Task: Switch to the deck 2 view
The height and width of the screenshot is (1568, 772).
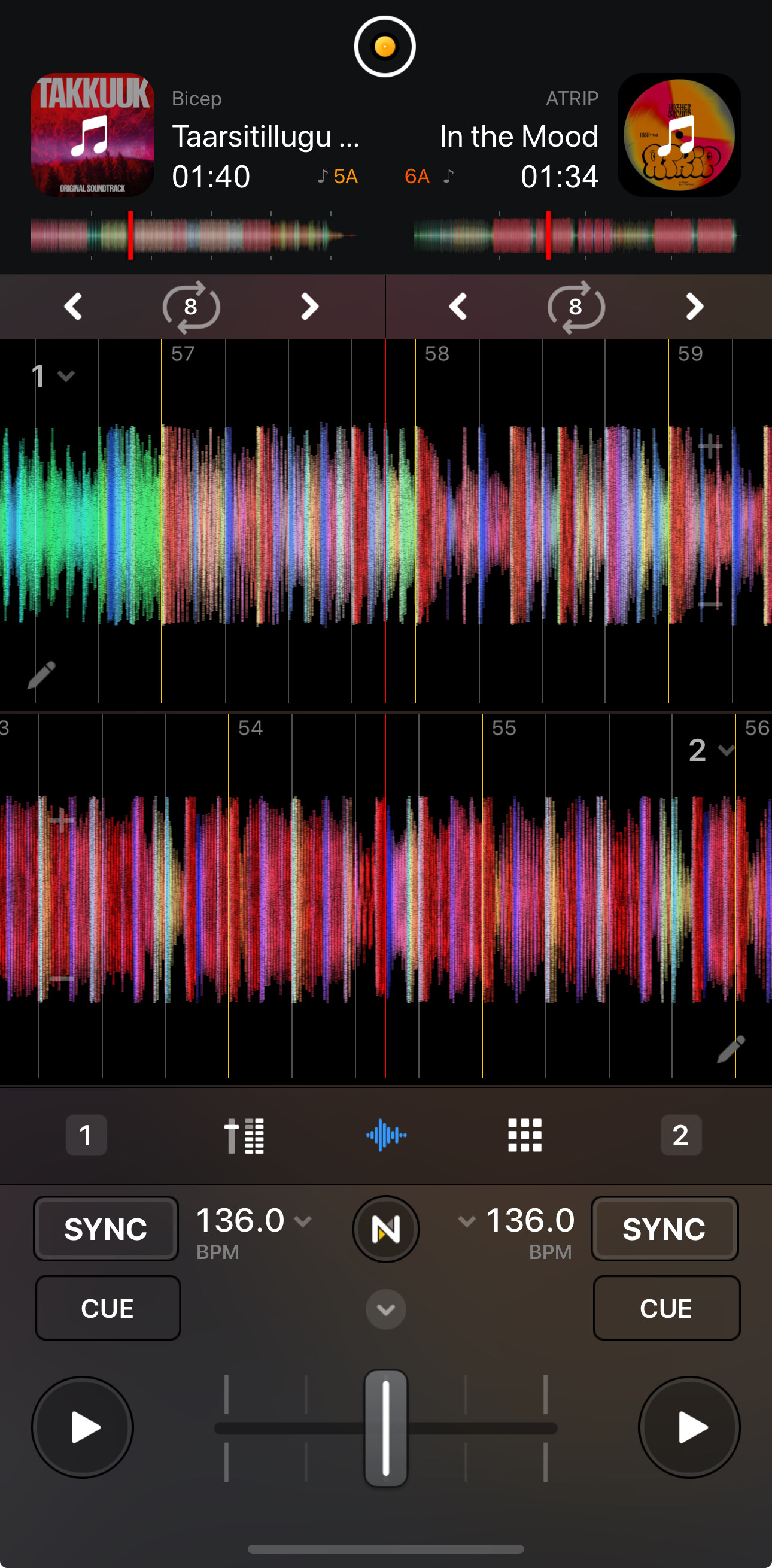Action: coord(681,1135)
